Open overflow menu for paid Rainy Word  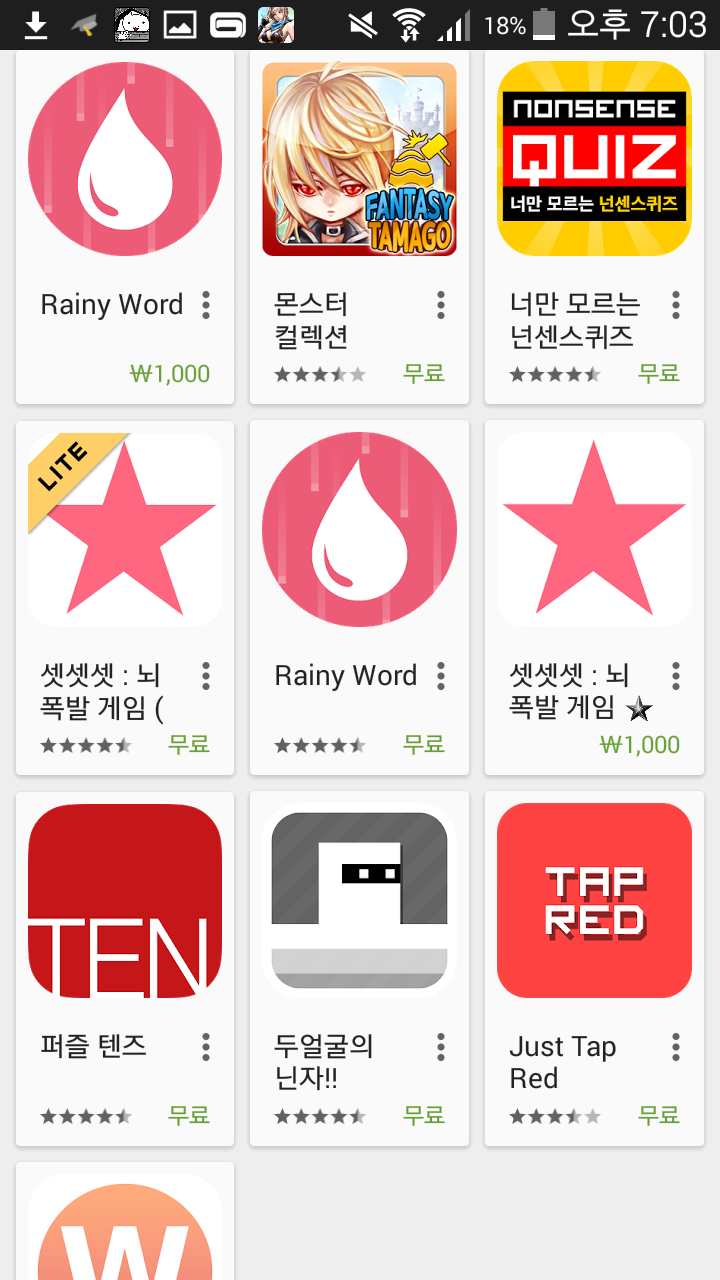pos(206,305)
